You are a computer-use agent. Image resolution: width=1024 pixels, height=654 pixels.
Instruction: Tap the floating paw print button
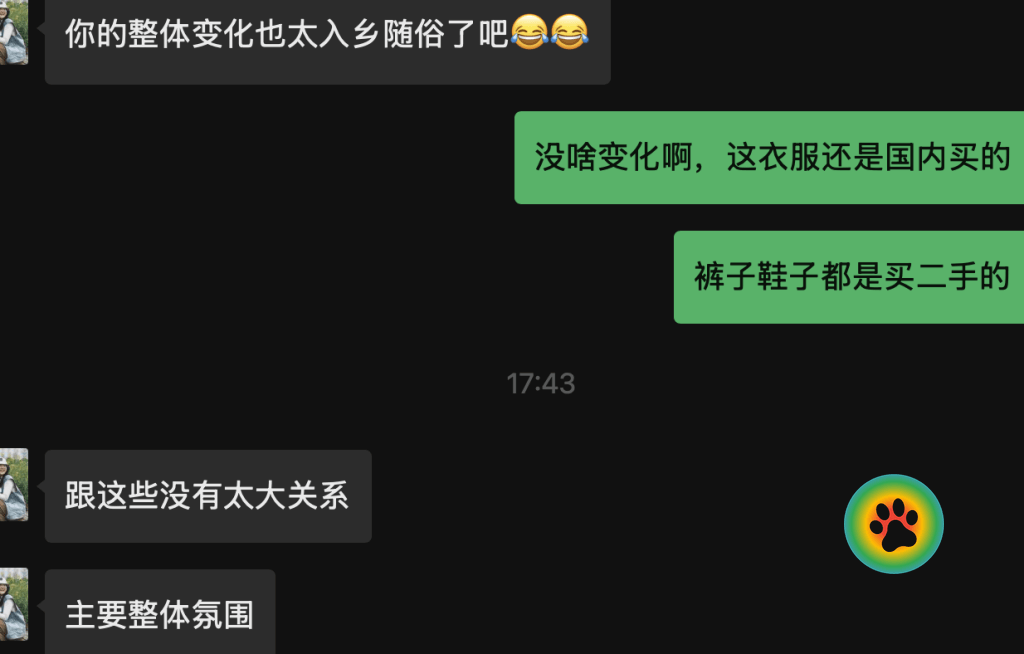[x=893, y=524]
